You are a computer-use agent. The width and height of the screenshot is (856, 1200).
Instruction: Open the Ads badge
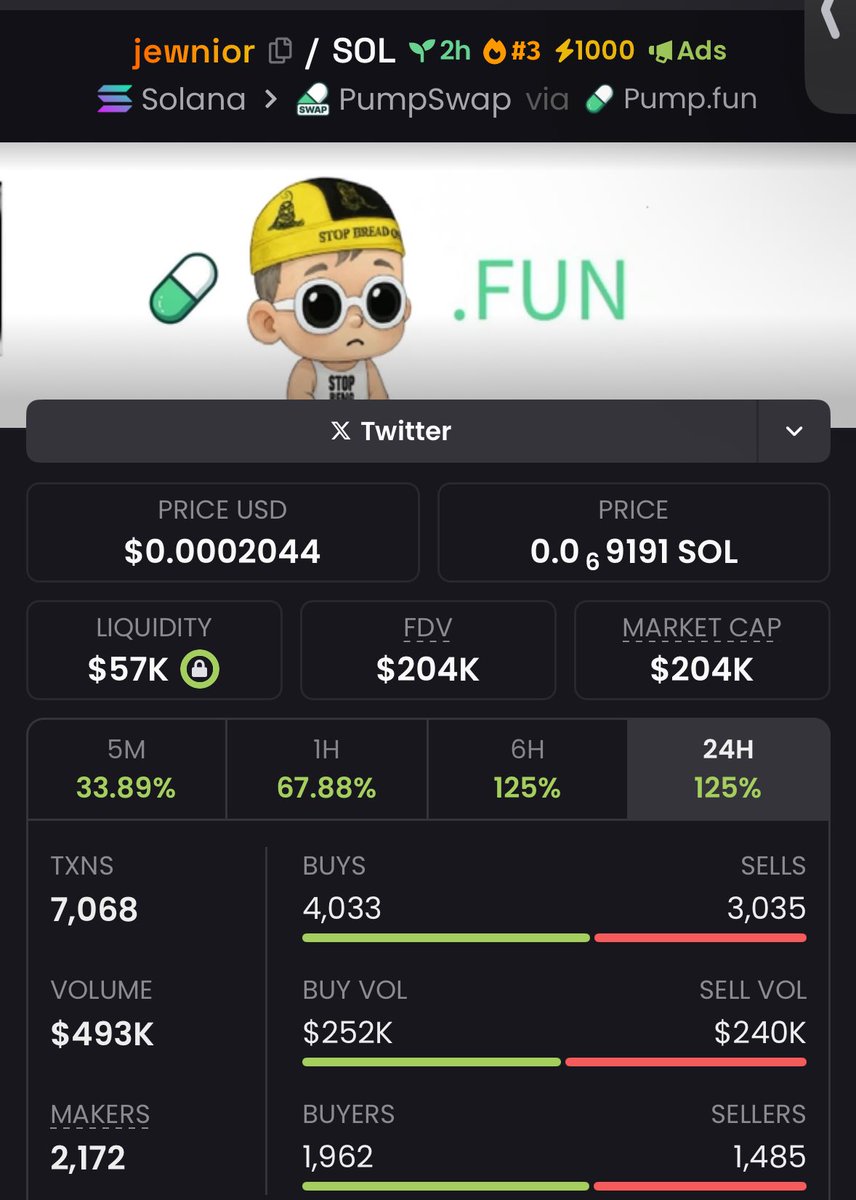pos(687,51)
